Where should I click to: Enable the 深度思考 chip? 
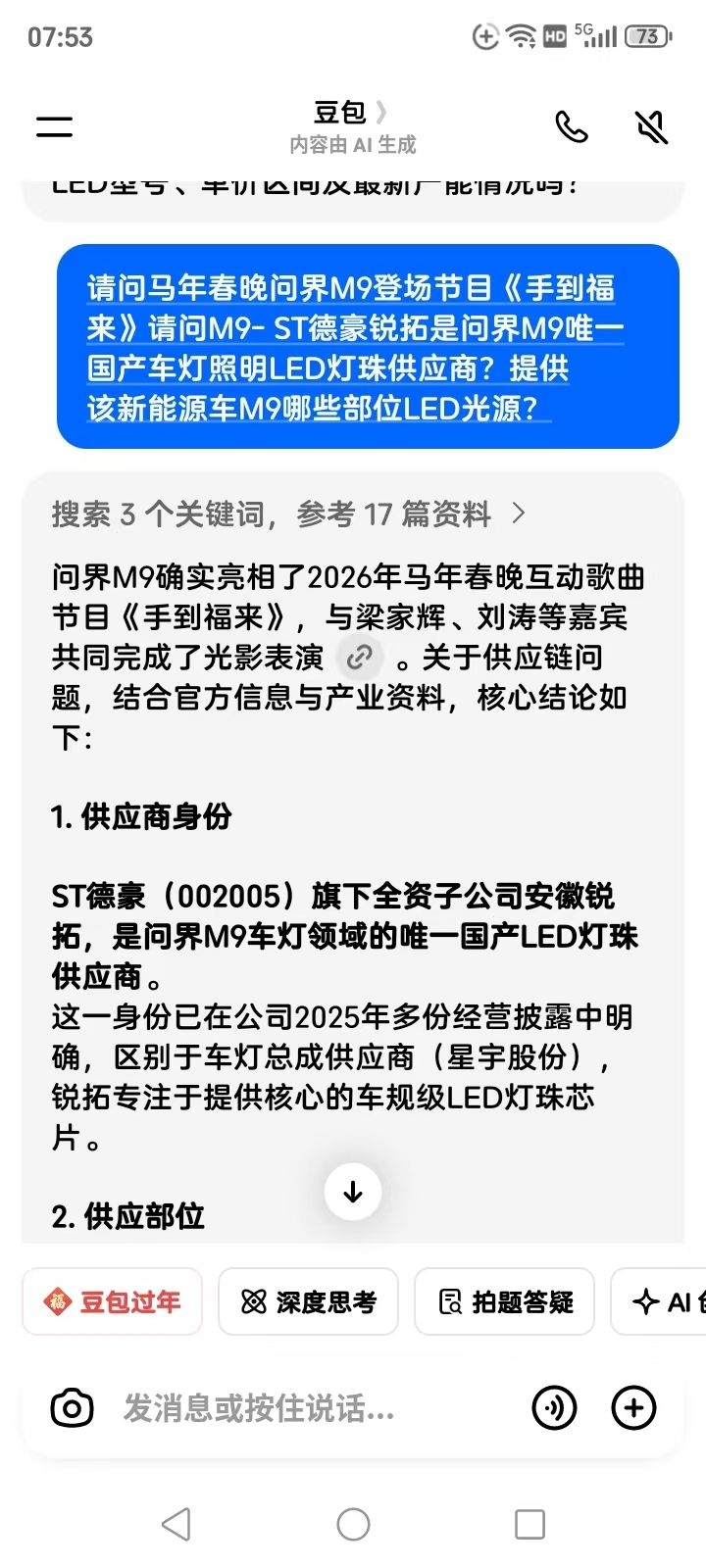(308, 1301)
